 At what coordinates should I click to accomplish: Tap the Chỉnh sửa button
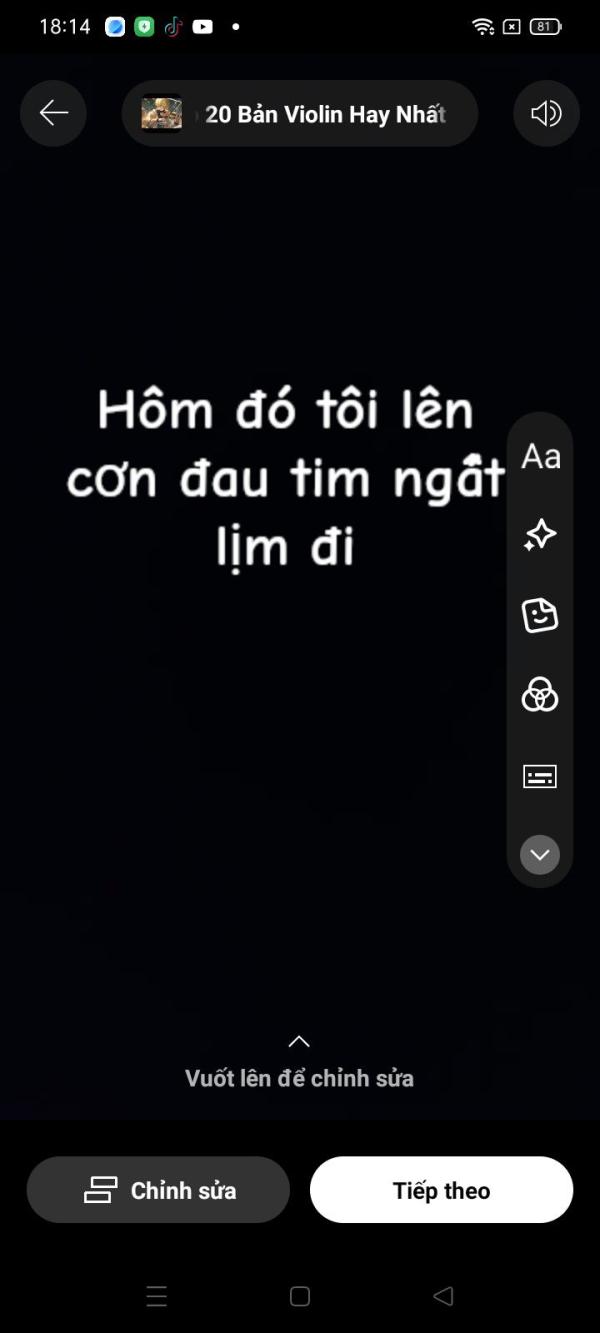click(x=158, y=1190)
